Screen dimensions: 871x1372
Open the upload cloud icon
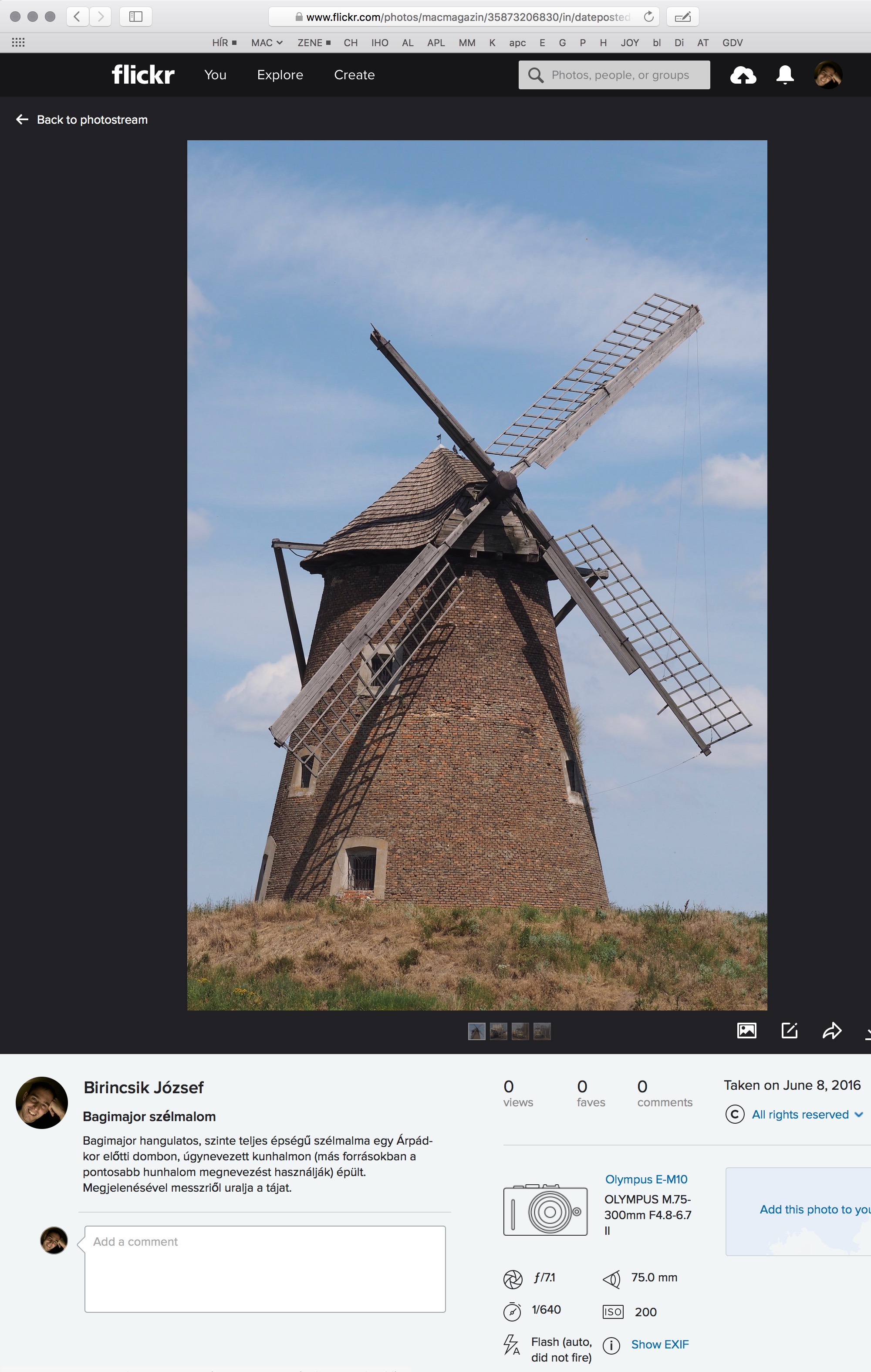point(742,74)
